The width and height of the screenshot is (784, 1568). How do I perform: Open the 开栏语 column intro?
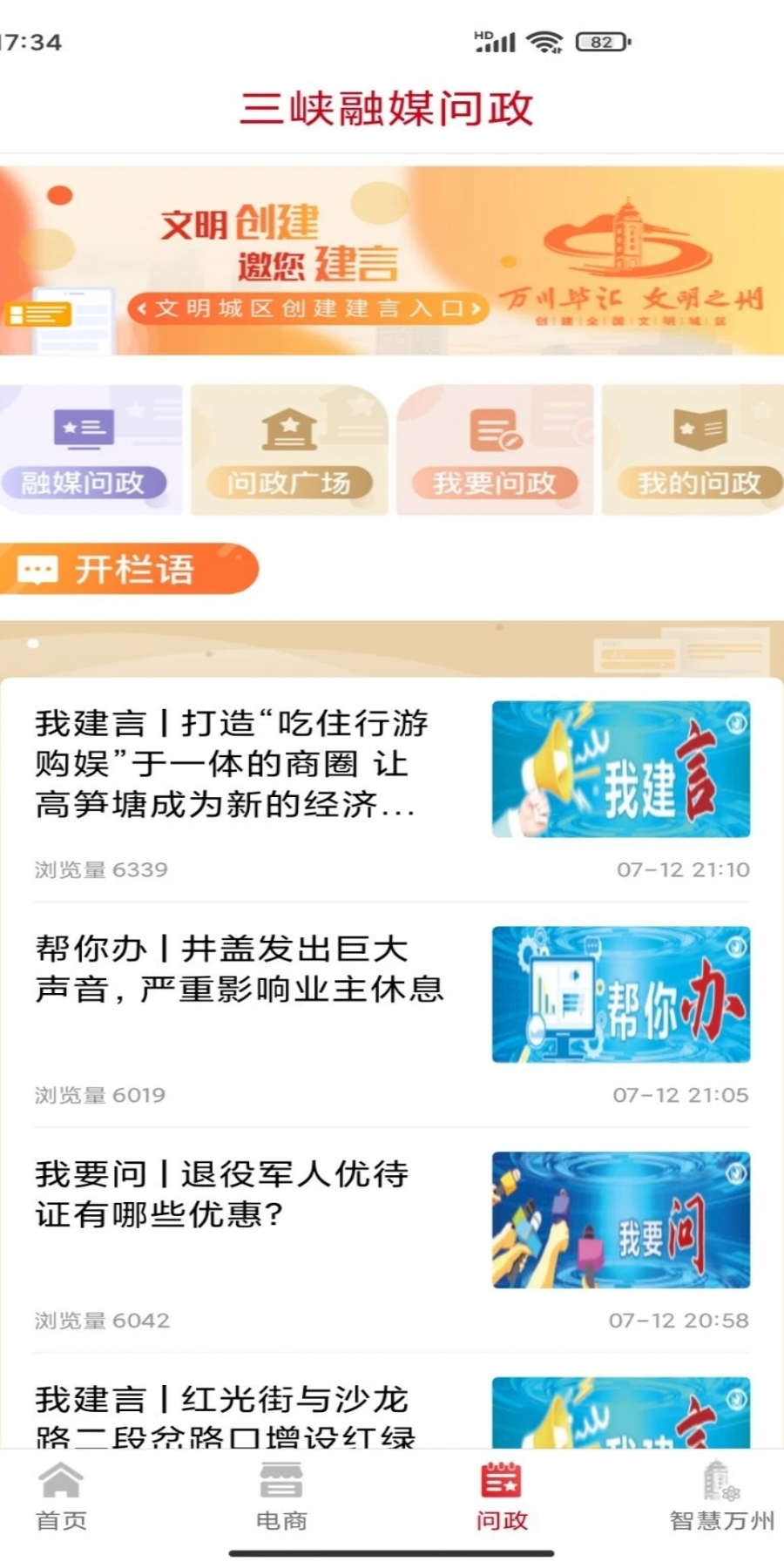coord(131,570)
